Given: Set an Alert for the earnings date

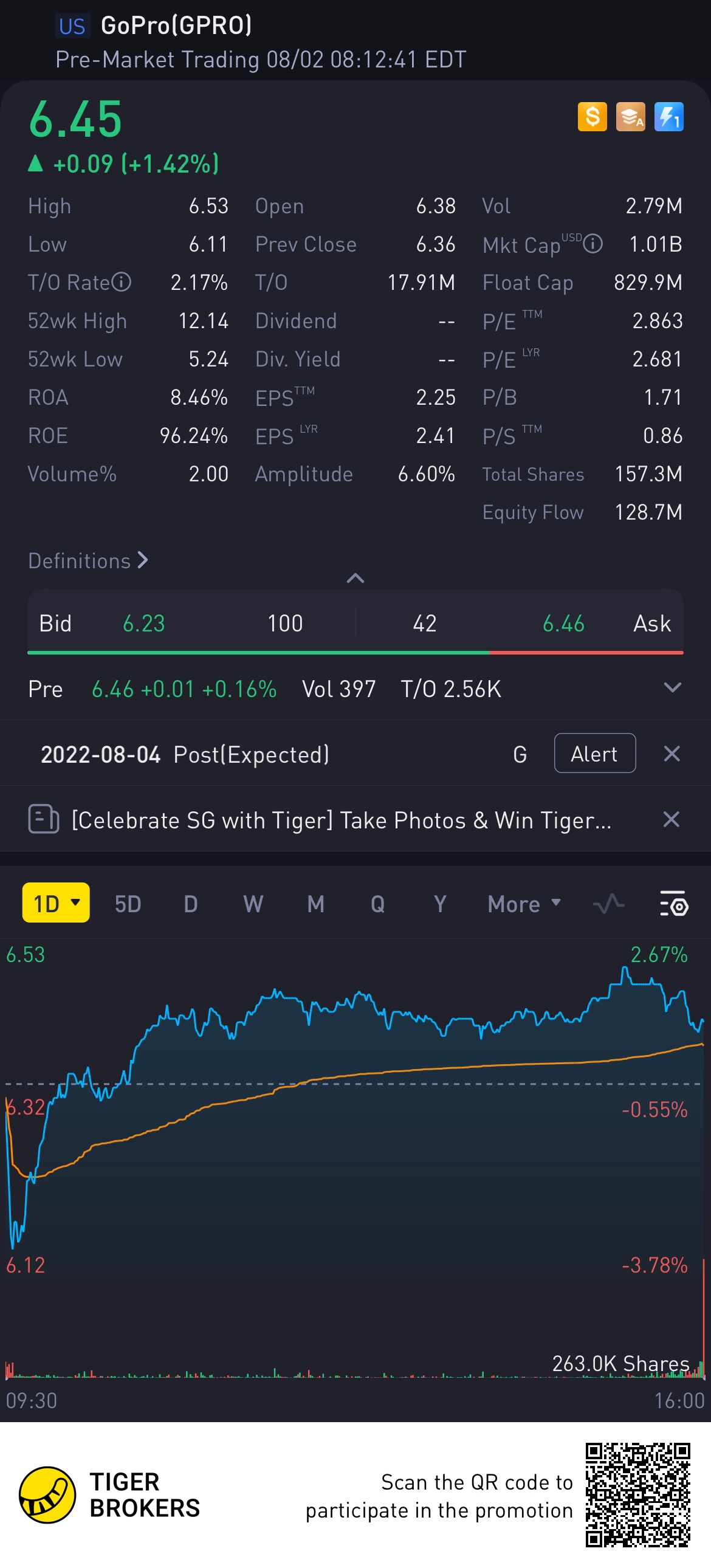Looking at the screenshot, I should pos(594,754).
